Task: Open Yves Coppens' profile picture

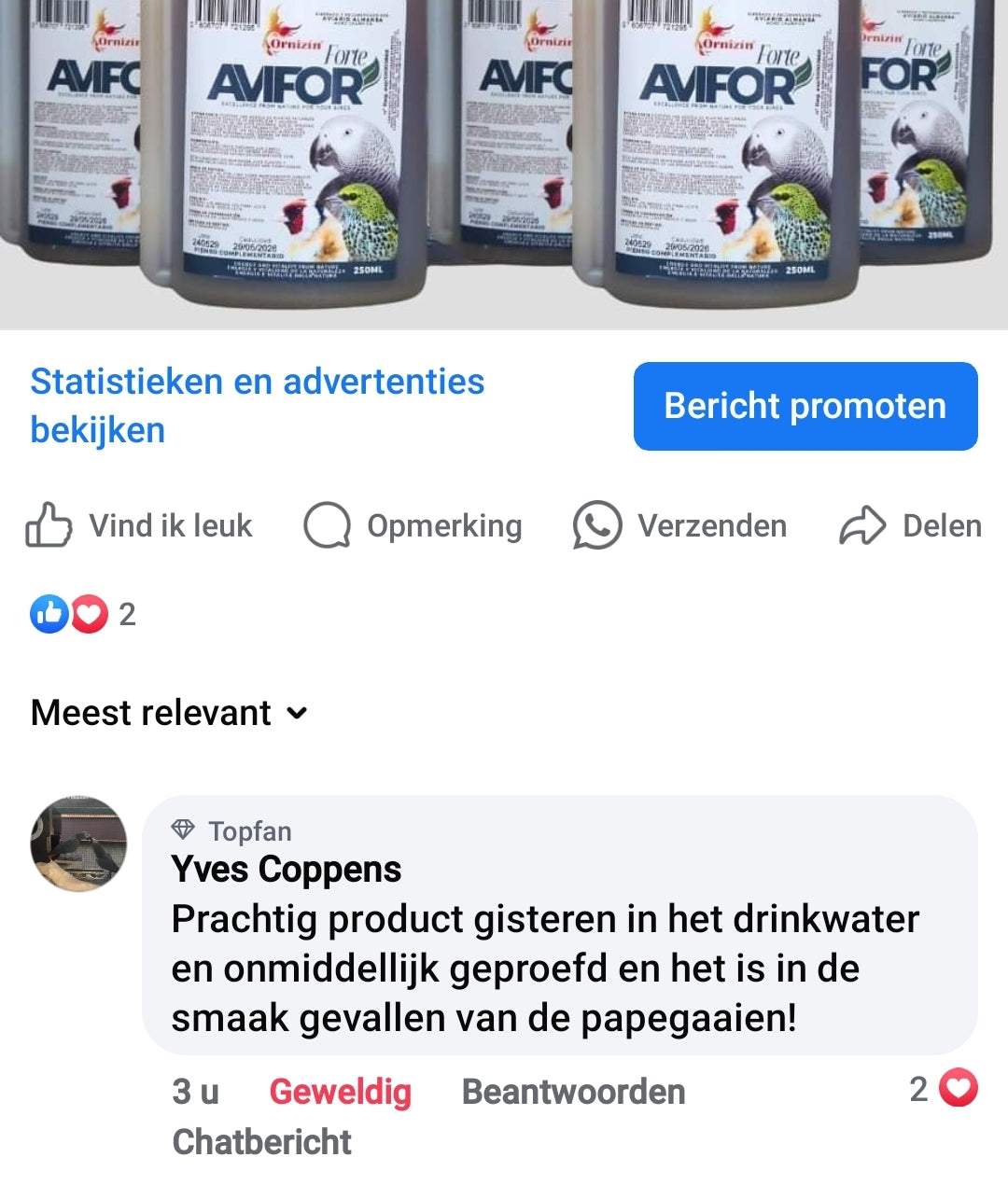Action: click(x=78, y=843)
